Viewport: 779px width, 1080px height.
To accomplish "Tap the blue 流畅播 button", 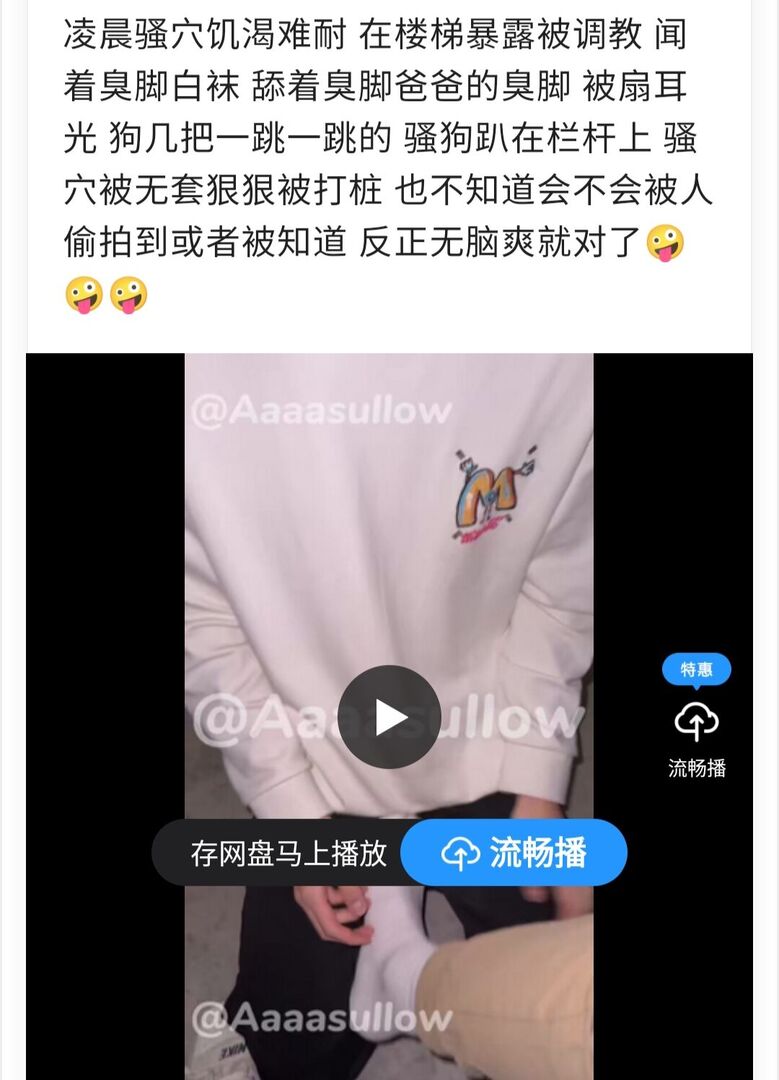I will point(514,853).
